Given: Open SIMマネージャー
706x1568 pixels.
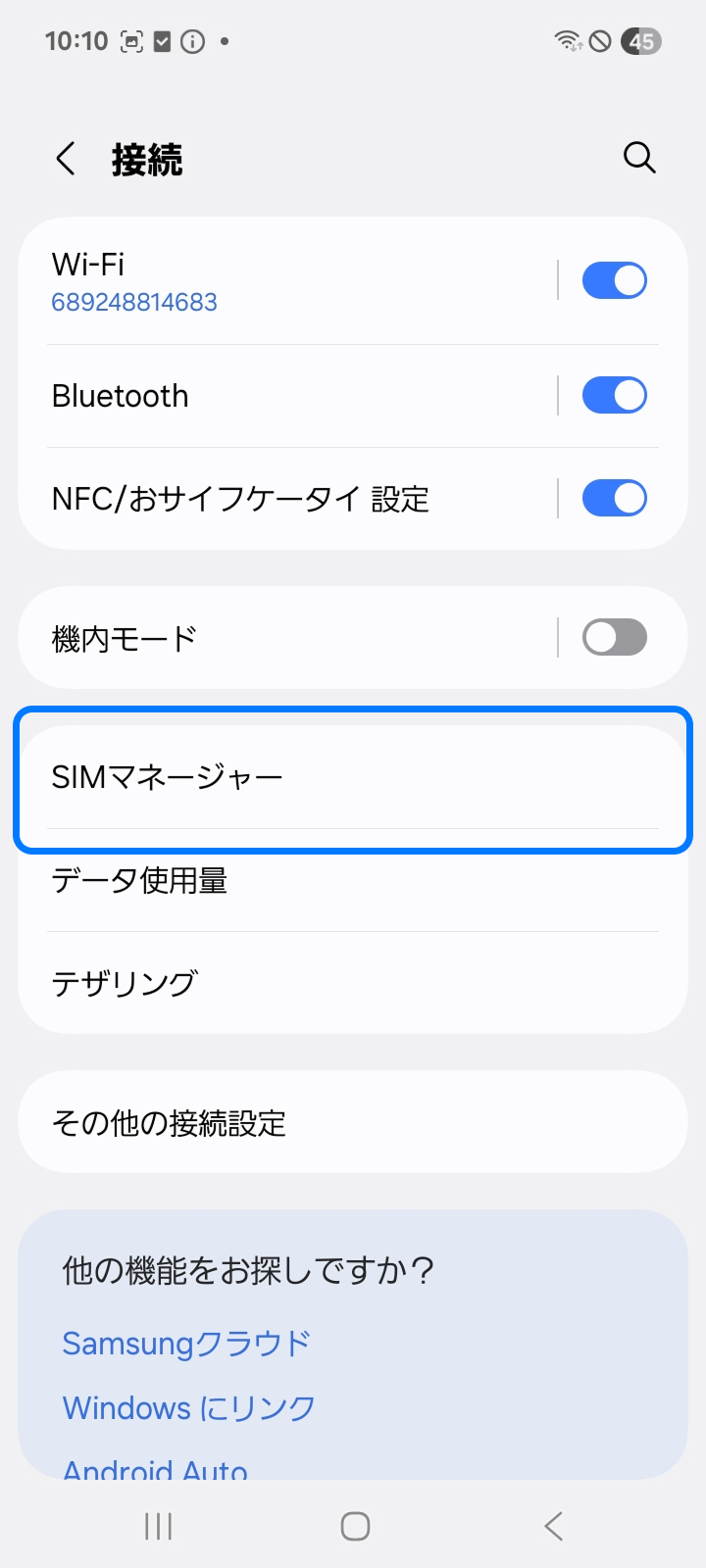Looking at the screenshot, I should [353, 778].
